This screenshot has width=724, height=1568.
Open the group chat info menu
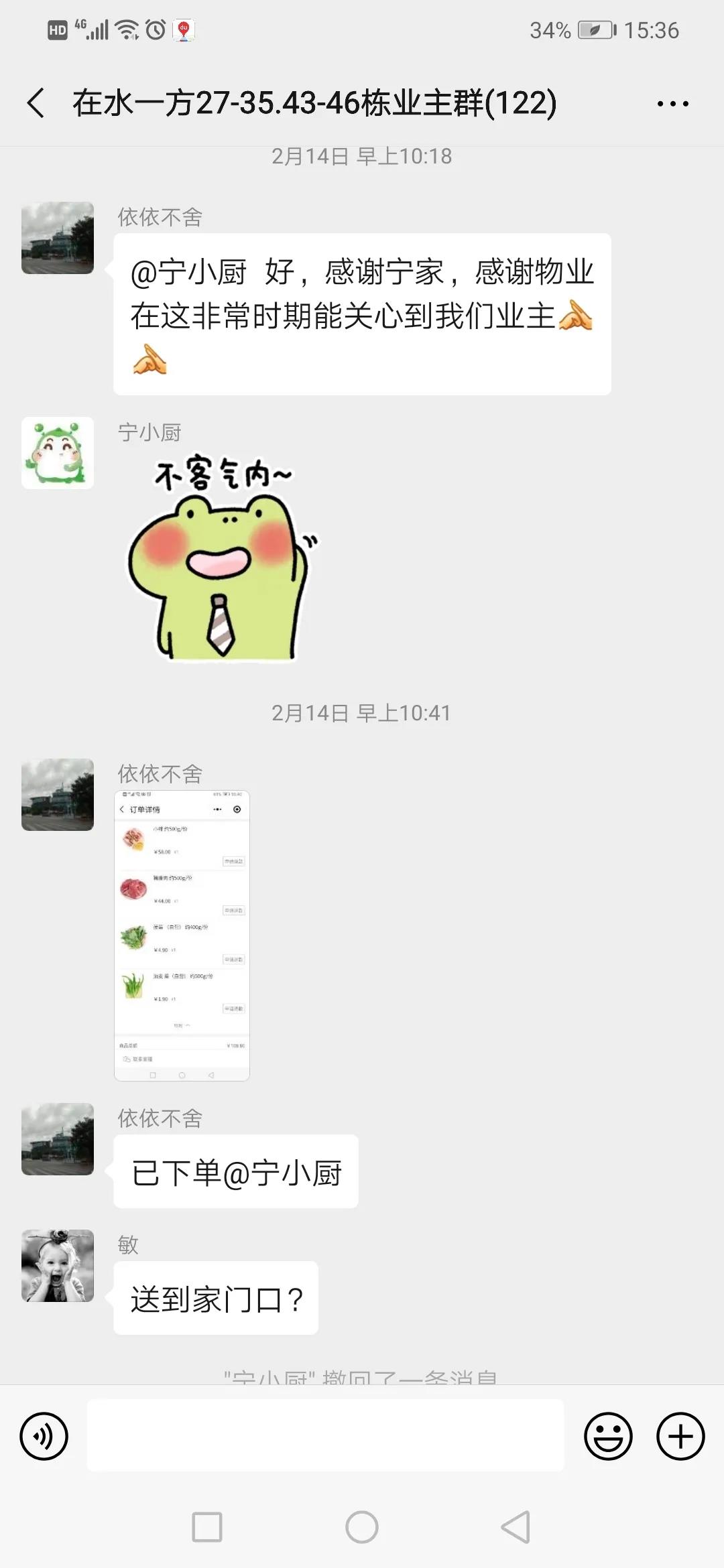coord(672,104)
